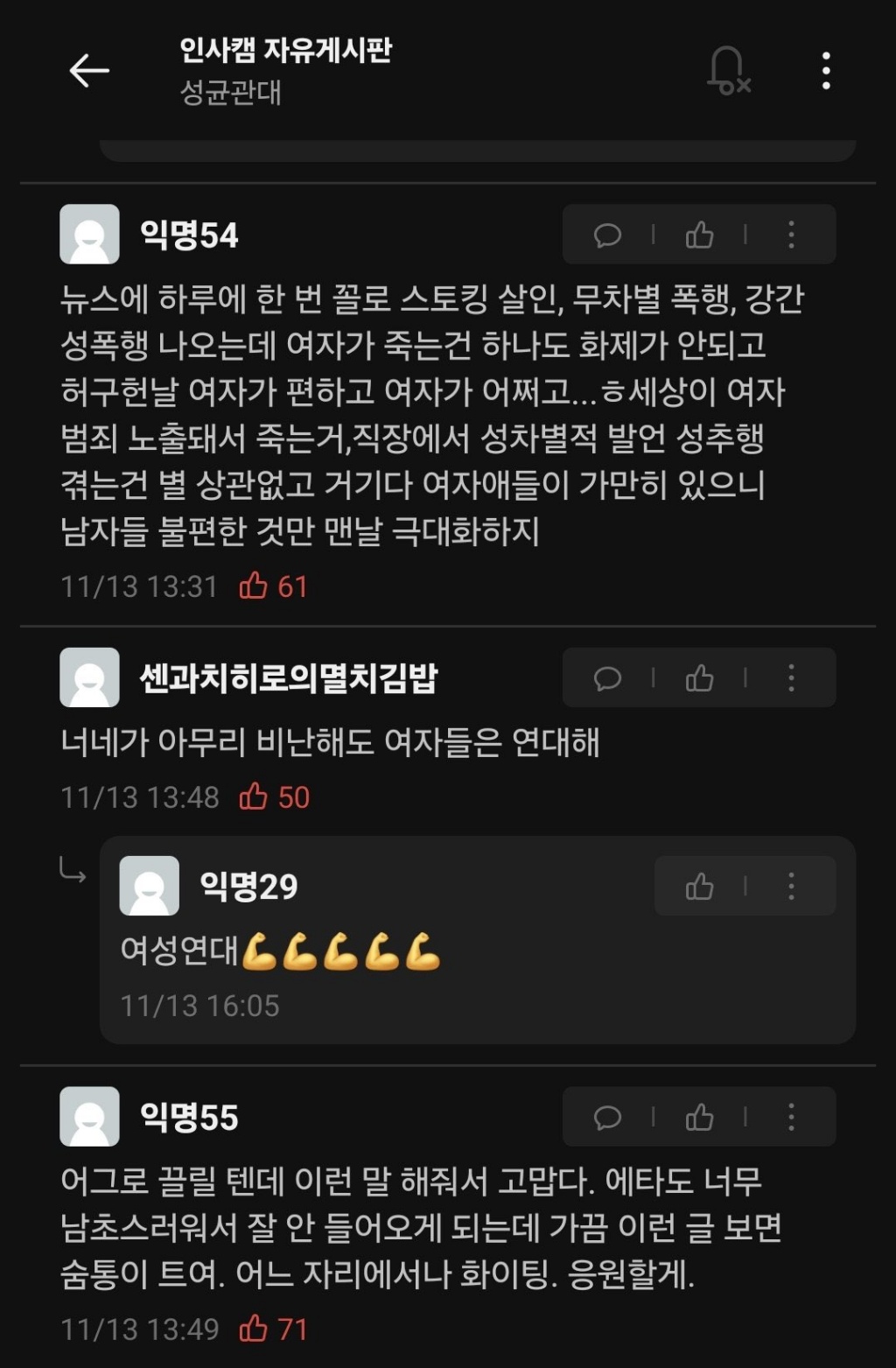Open more options for 센과치히로의멸치김밥's comment
This screenshot has width=896, height=1368.
point(791,678)
